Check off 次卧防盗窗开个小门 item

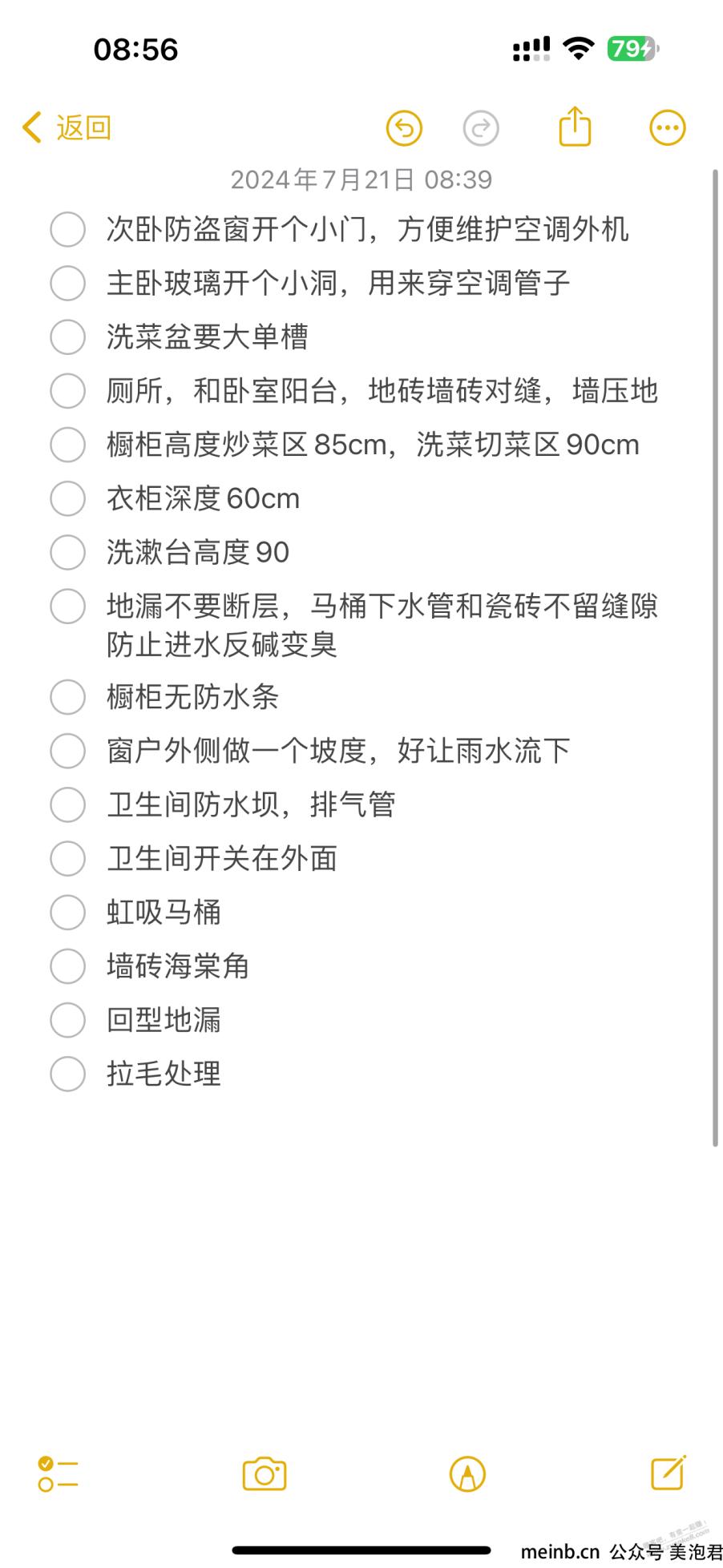[x=67, y=230]
